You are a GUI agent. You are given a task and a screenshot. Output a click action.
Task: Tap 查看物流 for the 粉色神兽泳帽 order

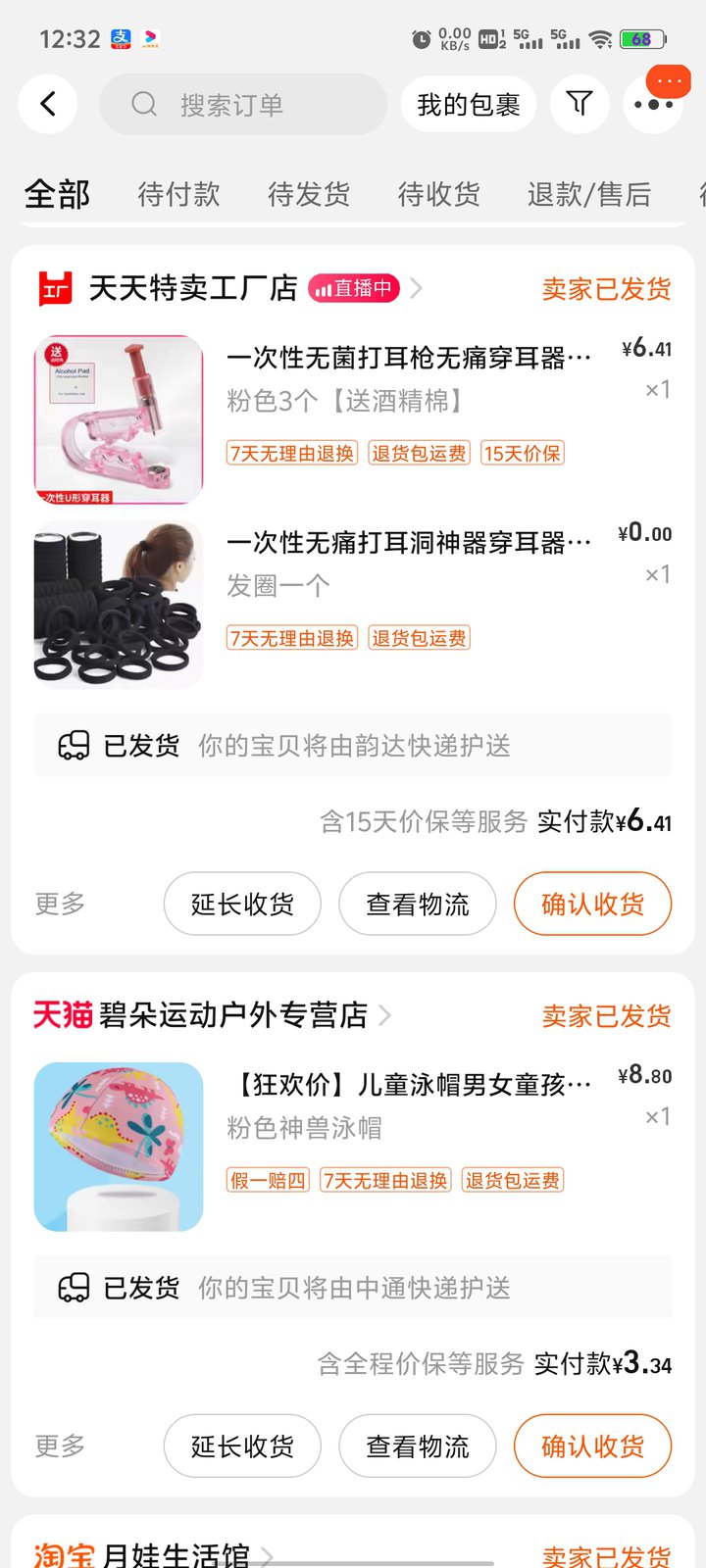click(x=418, y=1445)
